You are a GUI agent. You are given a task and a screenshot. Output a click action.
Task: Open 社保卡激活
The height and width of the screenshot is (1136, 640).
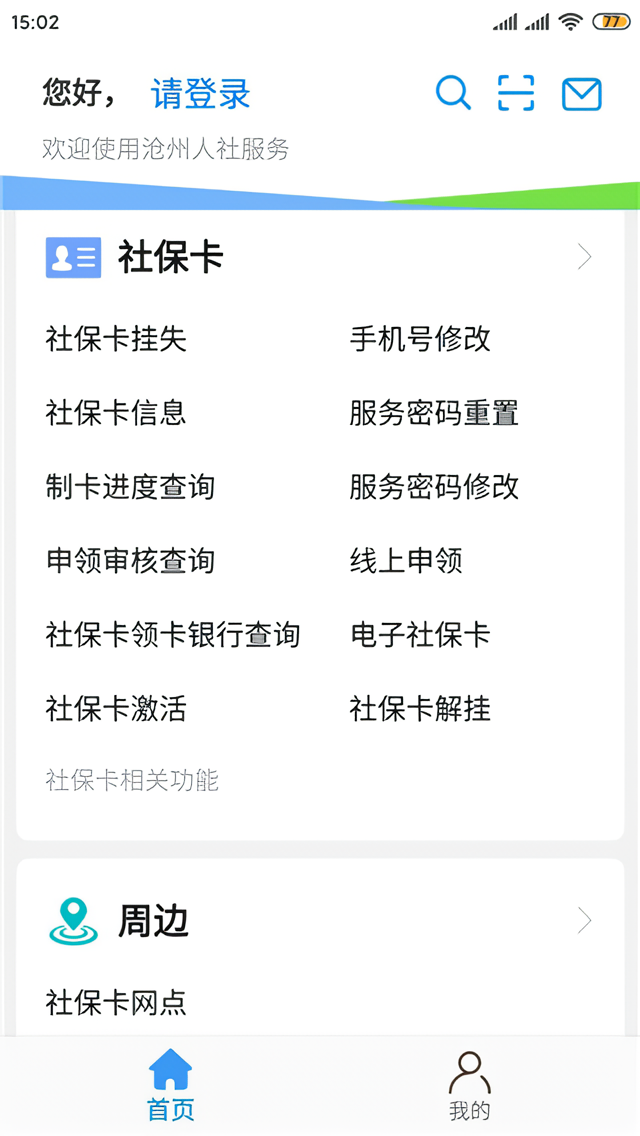click(116, 709)
